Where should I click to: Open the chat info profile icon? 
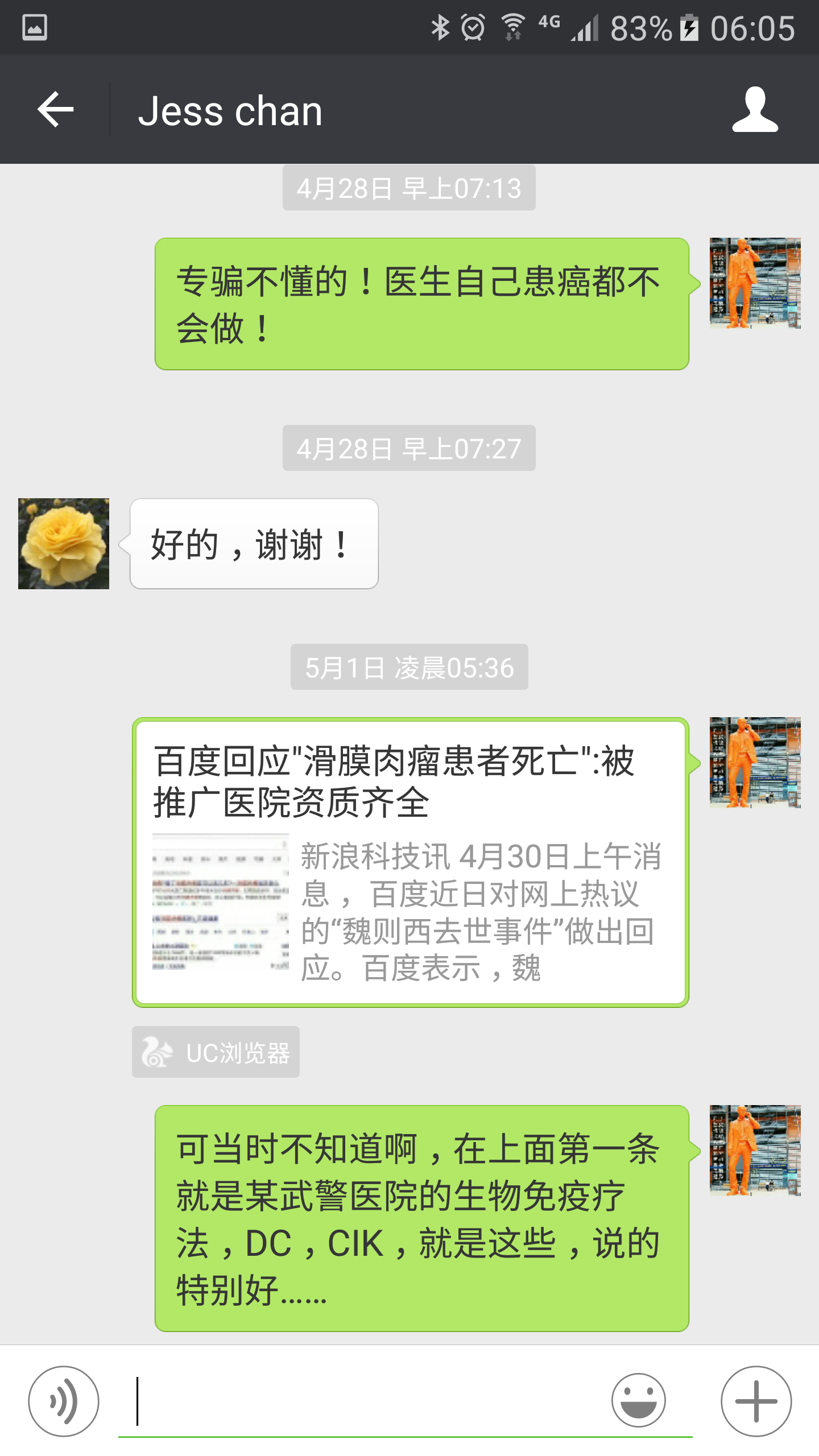pyautogui.click(x=755, y=110)
